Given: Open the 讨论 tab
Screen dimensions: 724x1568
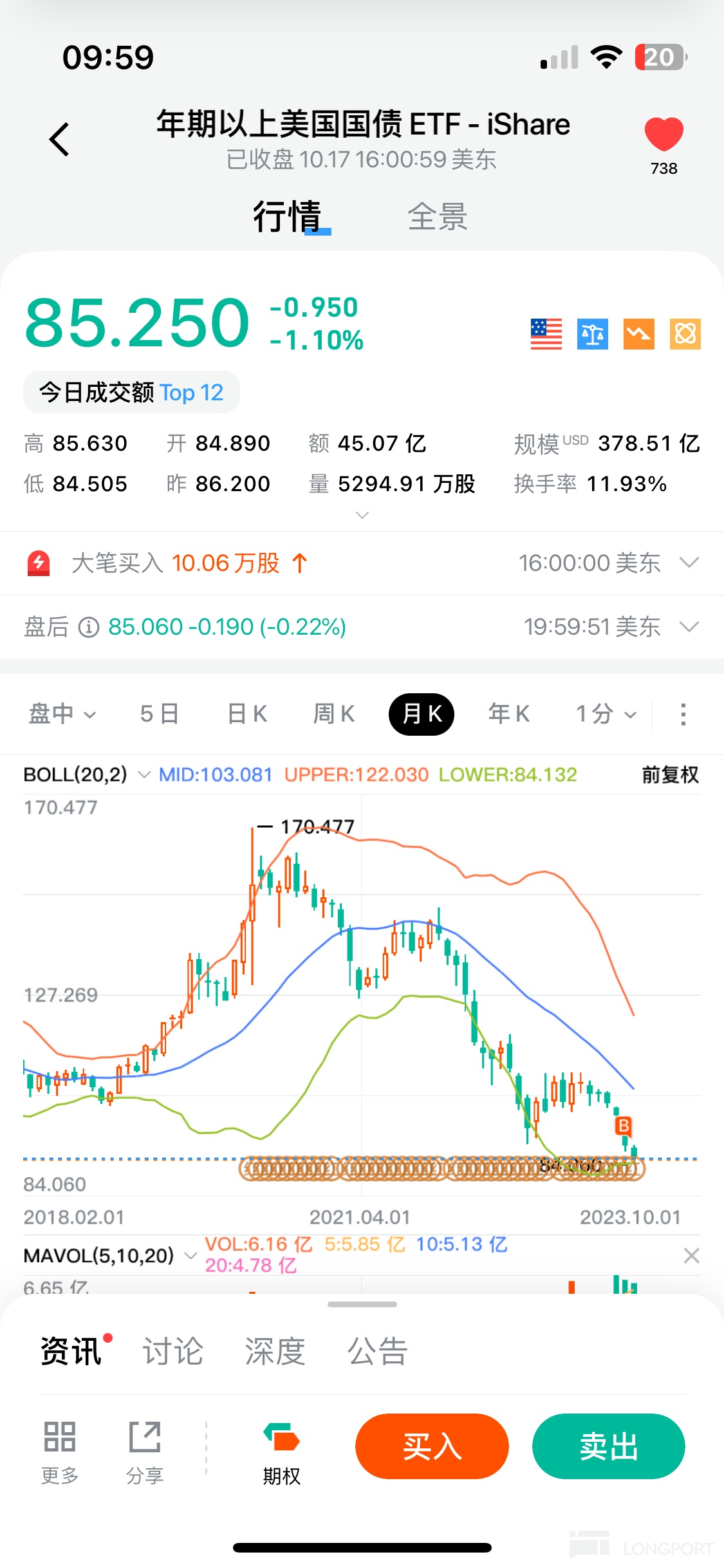Looking at the screenshot, I should point(172,1351).
